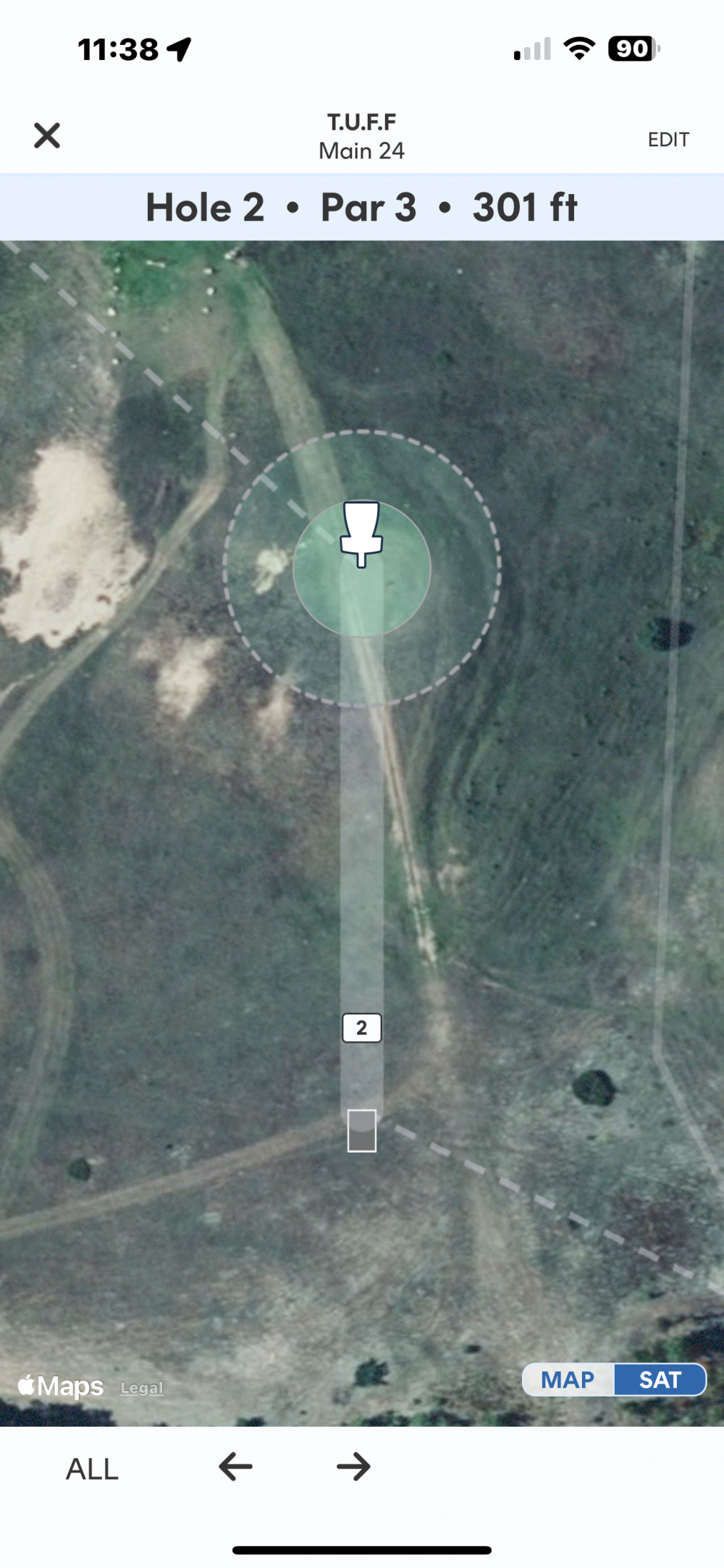Image resolution: width=724 pixels, height=1568 pixels.
Task: Go to the previous hole
Action: pos(236,1467)
